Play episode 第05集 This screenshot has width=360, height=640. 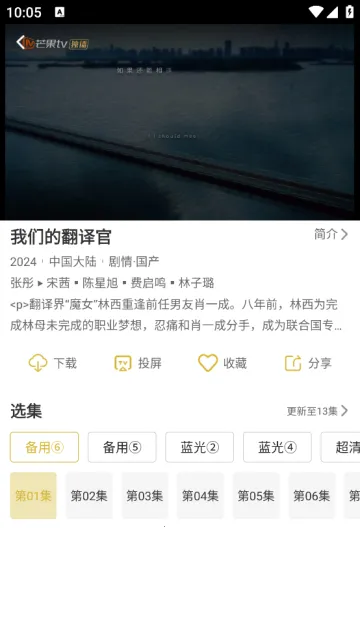pos(256,496)
